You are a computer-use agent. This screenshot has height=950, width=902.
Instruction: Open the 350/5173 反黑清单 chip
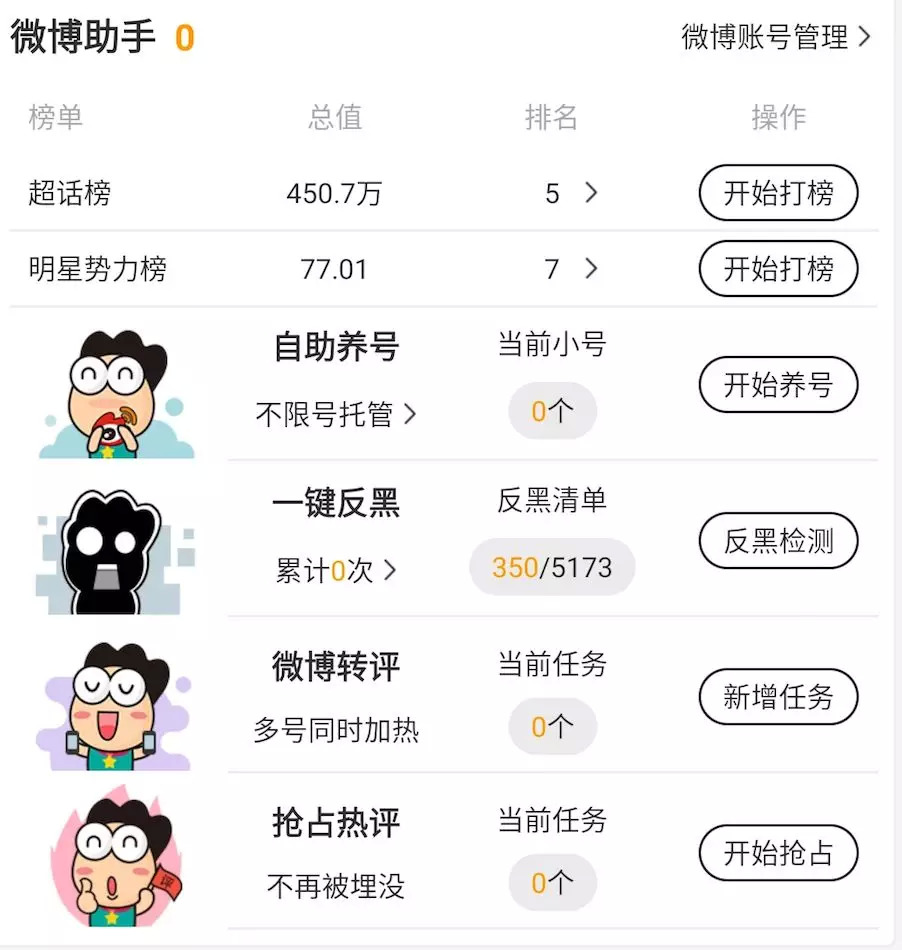552,568
